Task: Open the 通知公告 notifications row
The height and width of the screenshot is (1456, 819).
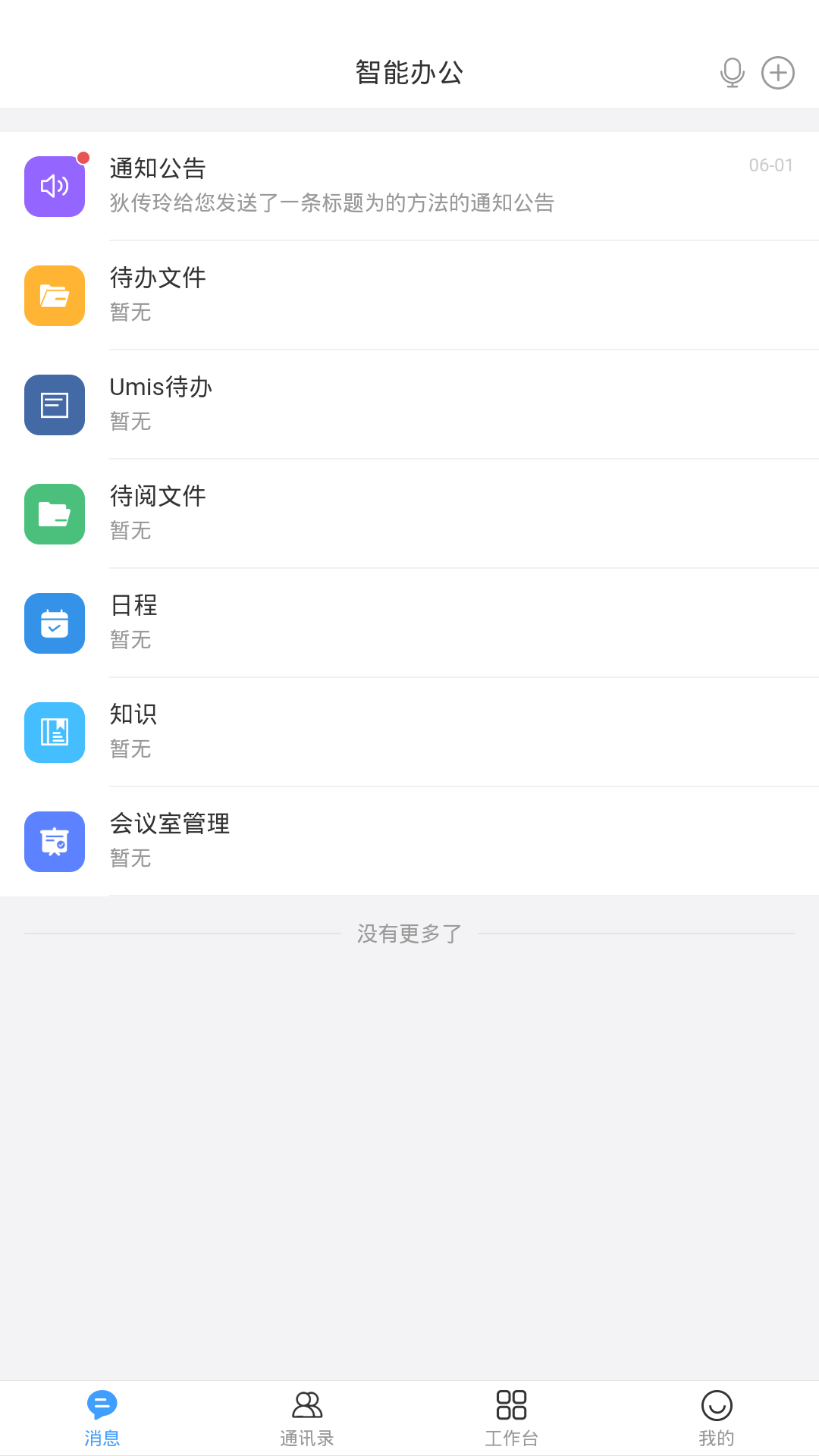Action: coord(409,187)
